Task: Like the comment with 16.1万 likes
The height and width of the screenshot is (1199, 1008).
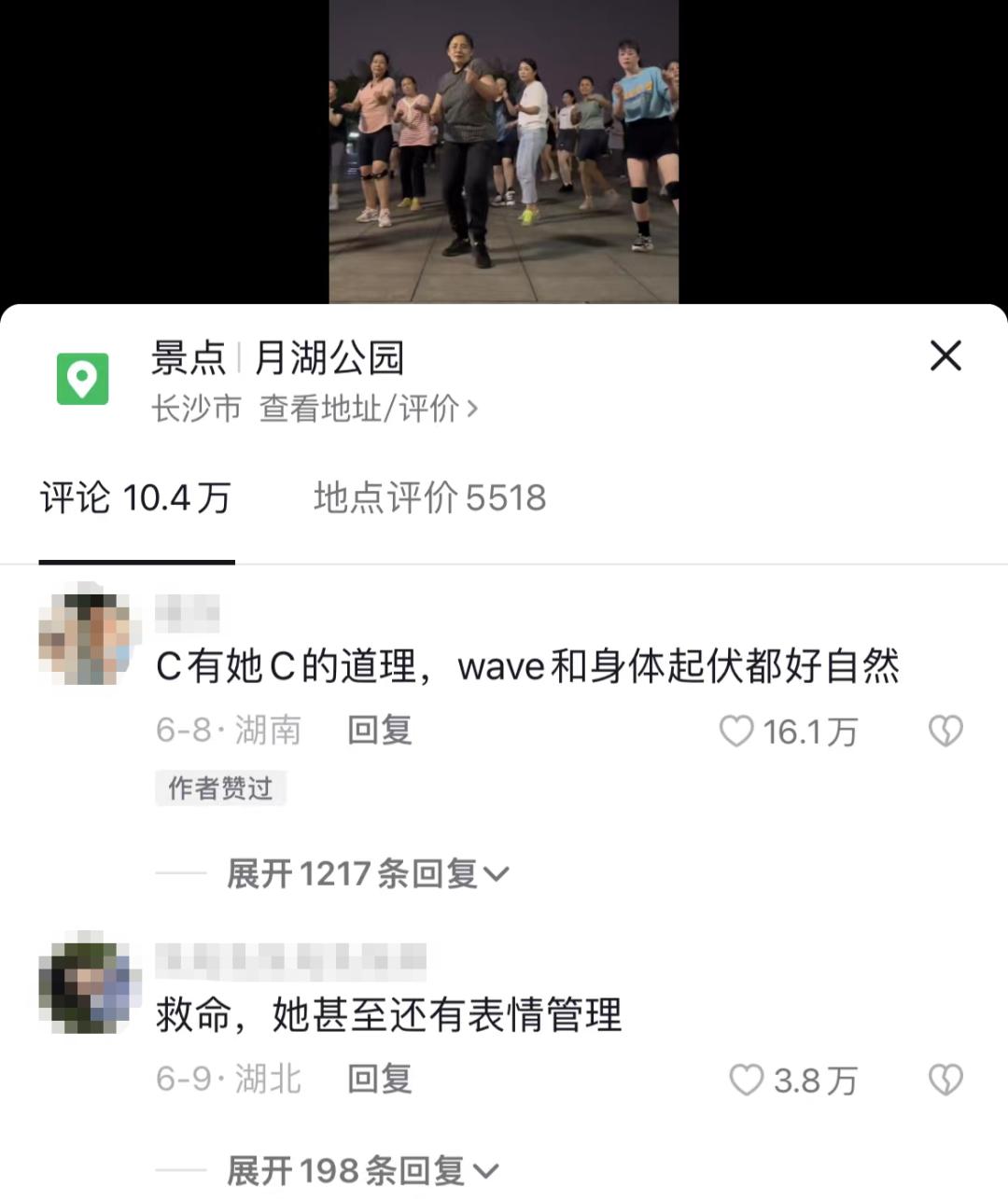Action: (736, 732)
